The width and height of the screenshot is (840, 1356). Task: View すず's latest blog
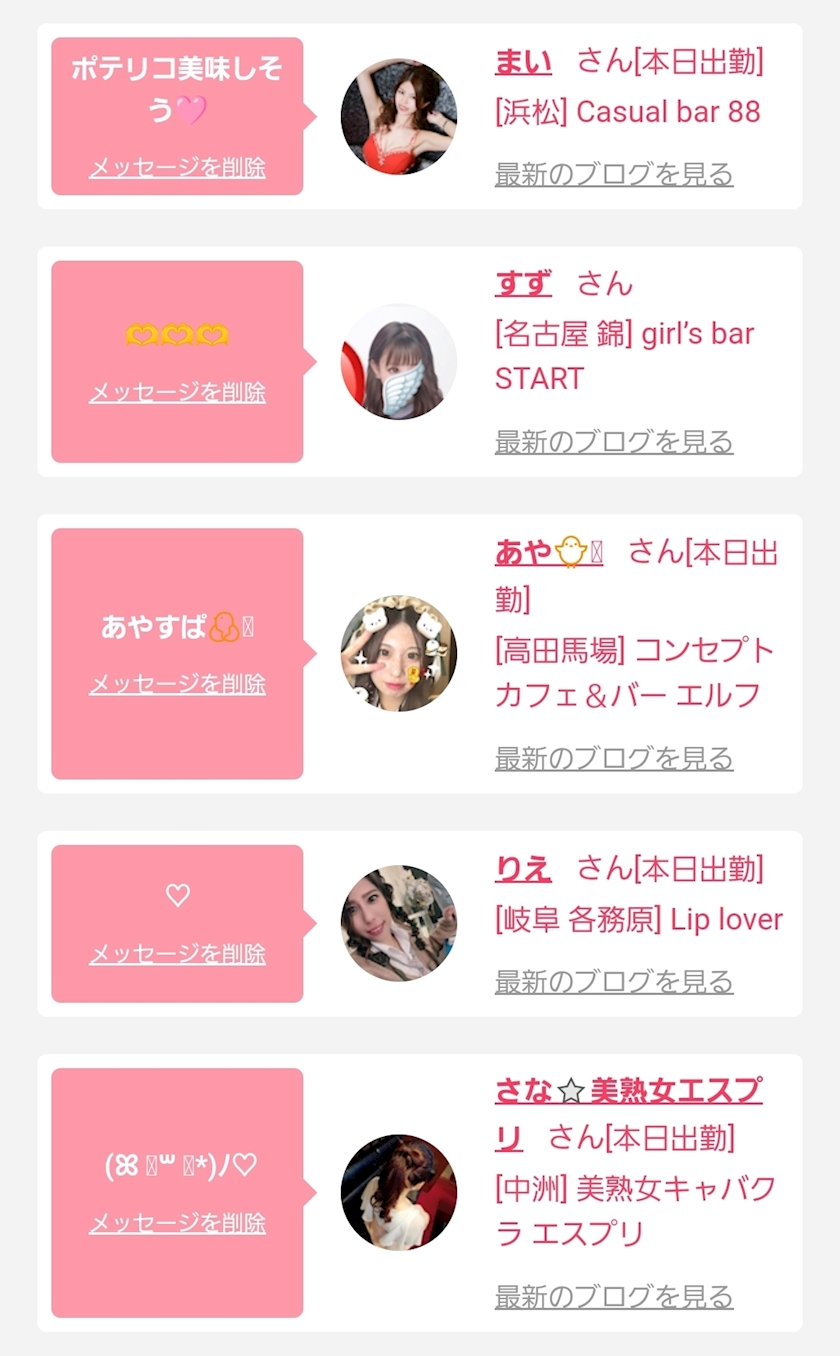pyautogui.click(x=614, y=441)
